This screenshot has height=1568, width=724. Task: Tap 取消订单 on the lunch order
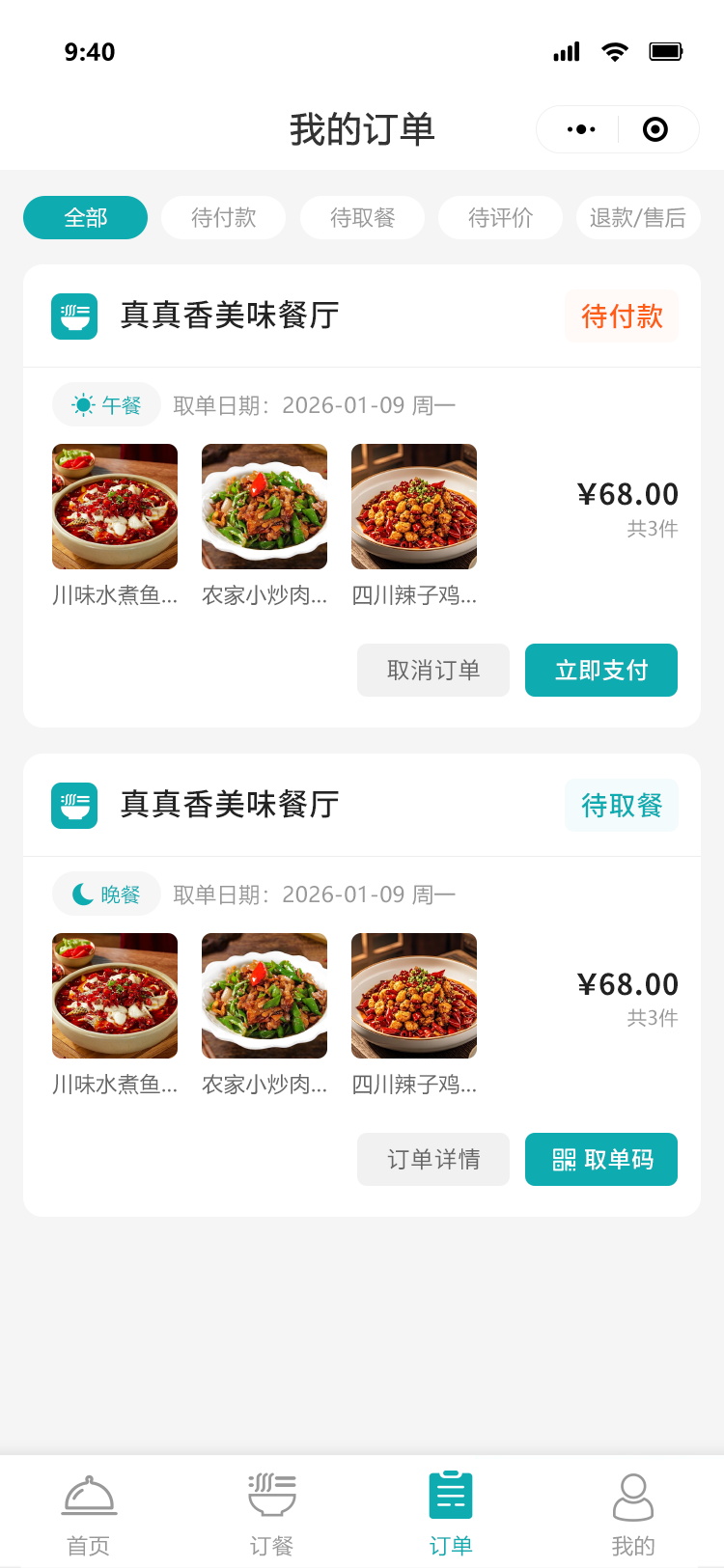coord(433,671)
